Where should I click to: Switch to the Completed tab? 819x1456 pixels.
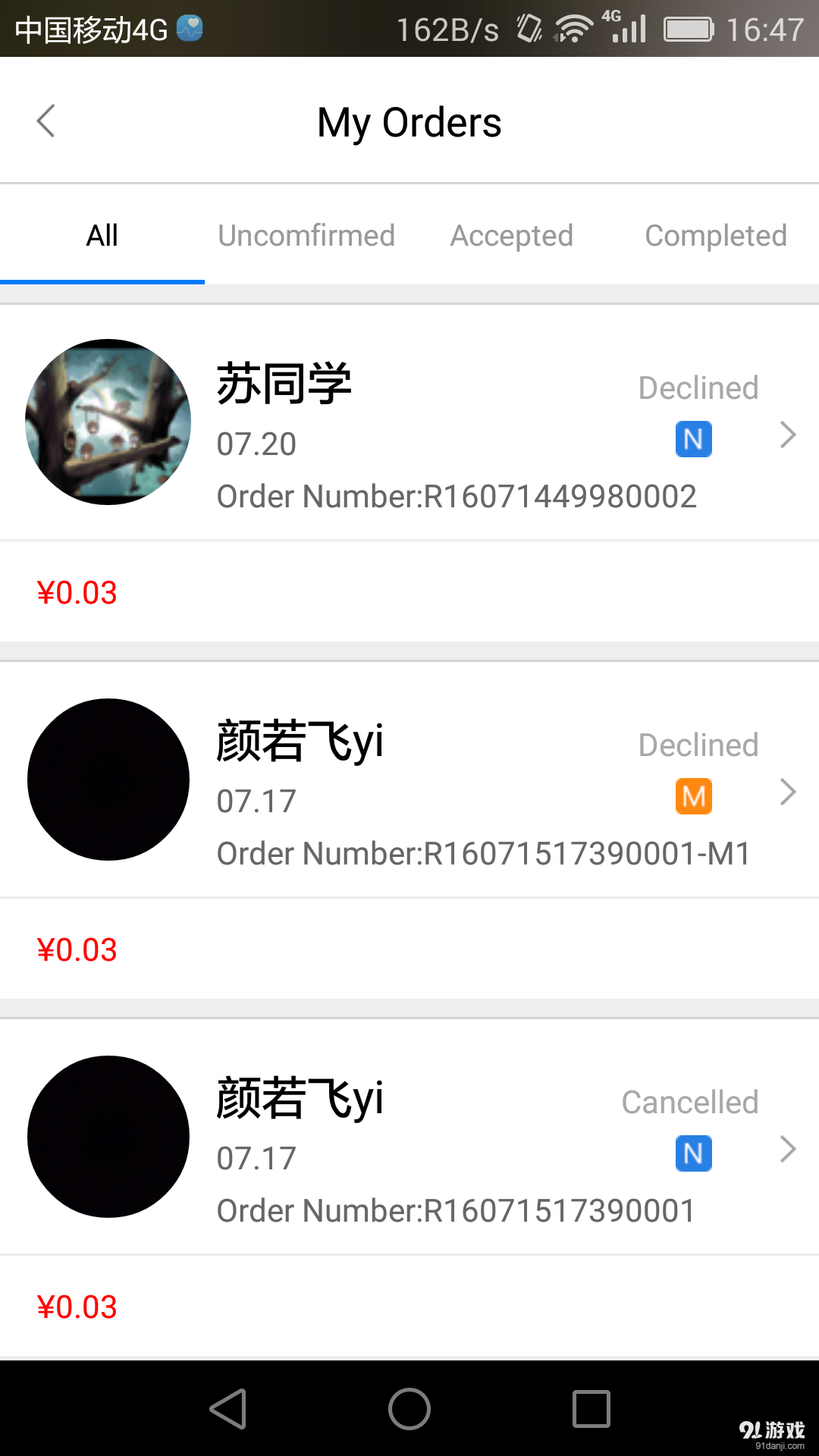(x=715, y=235)
